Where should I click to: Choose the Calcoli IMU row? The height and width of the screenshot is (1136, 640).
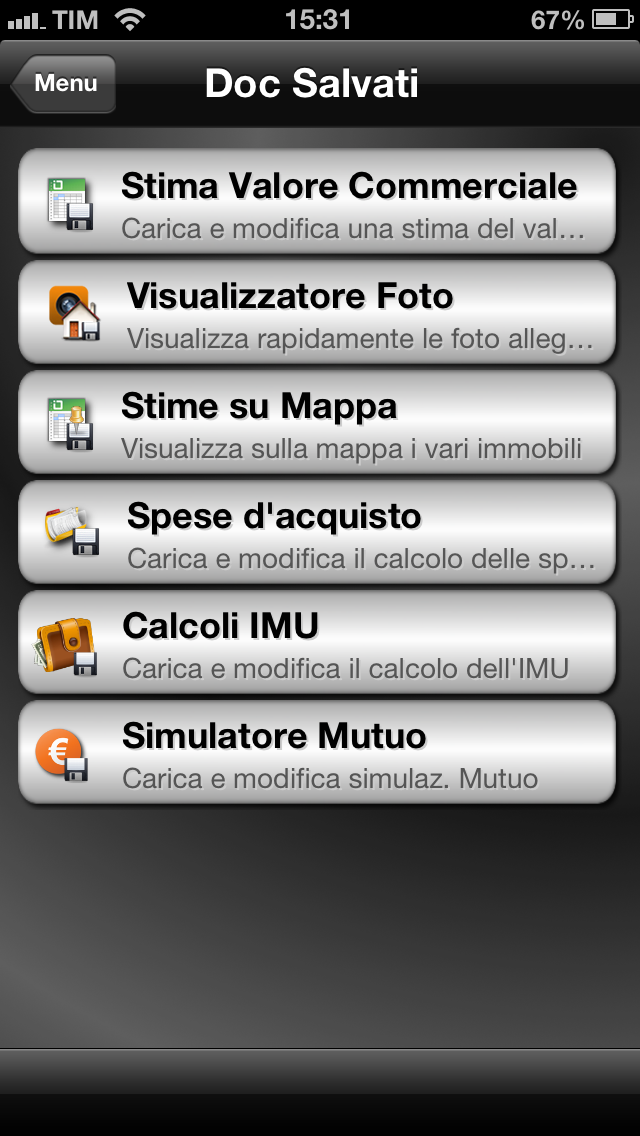316,642
